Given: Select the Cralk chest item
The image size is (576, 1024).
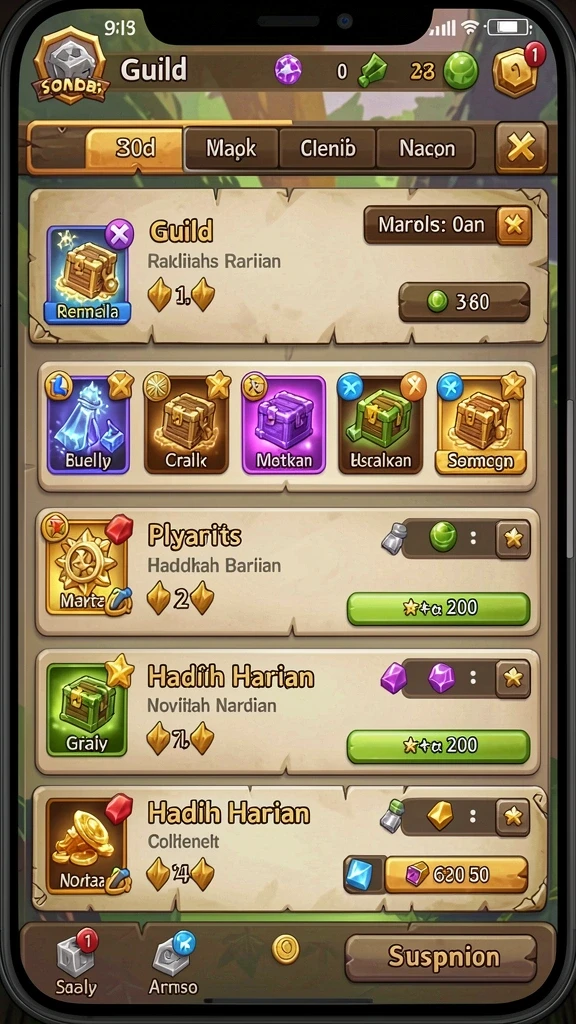Looking at the screenshot, I should (x=186, y=424).
